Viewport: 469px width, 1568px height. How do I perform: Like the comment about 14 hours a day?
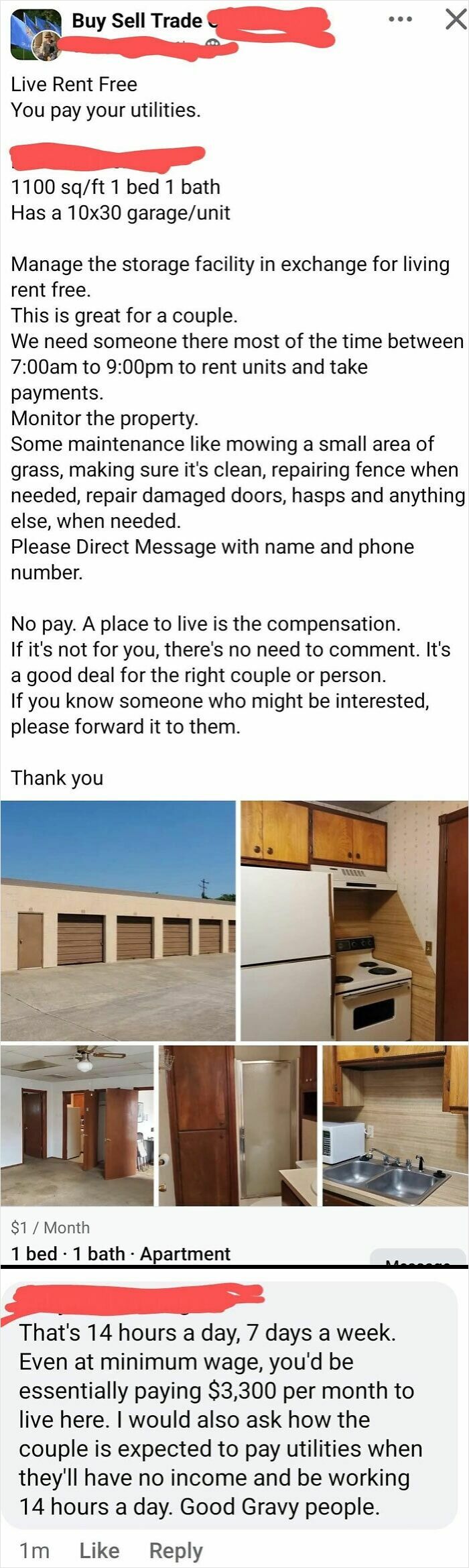click(99, 1551)
